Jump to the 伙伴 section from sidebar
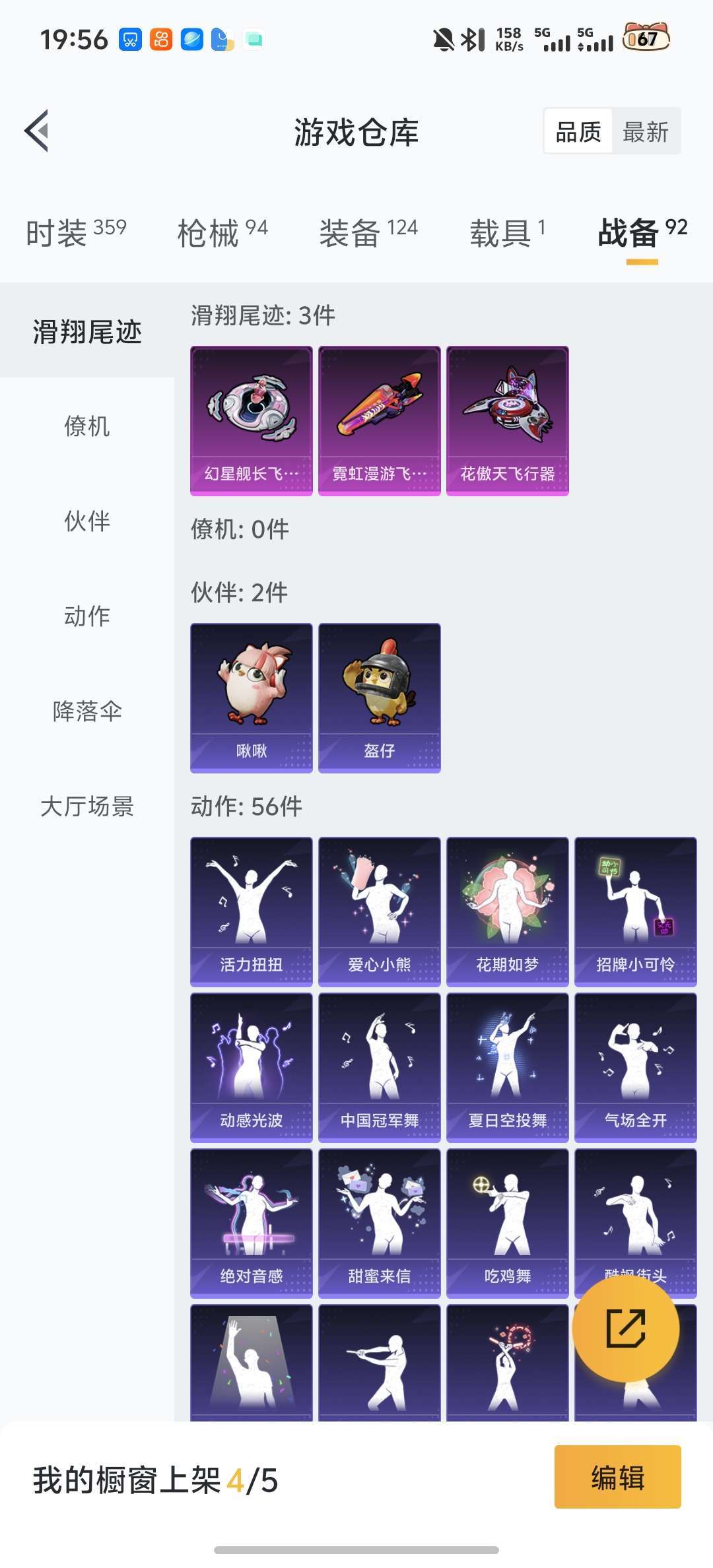 point(86,522)
